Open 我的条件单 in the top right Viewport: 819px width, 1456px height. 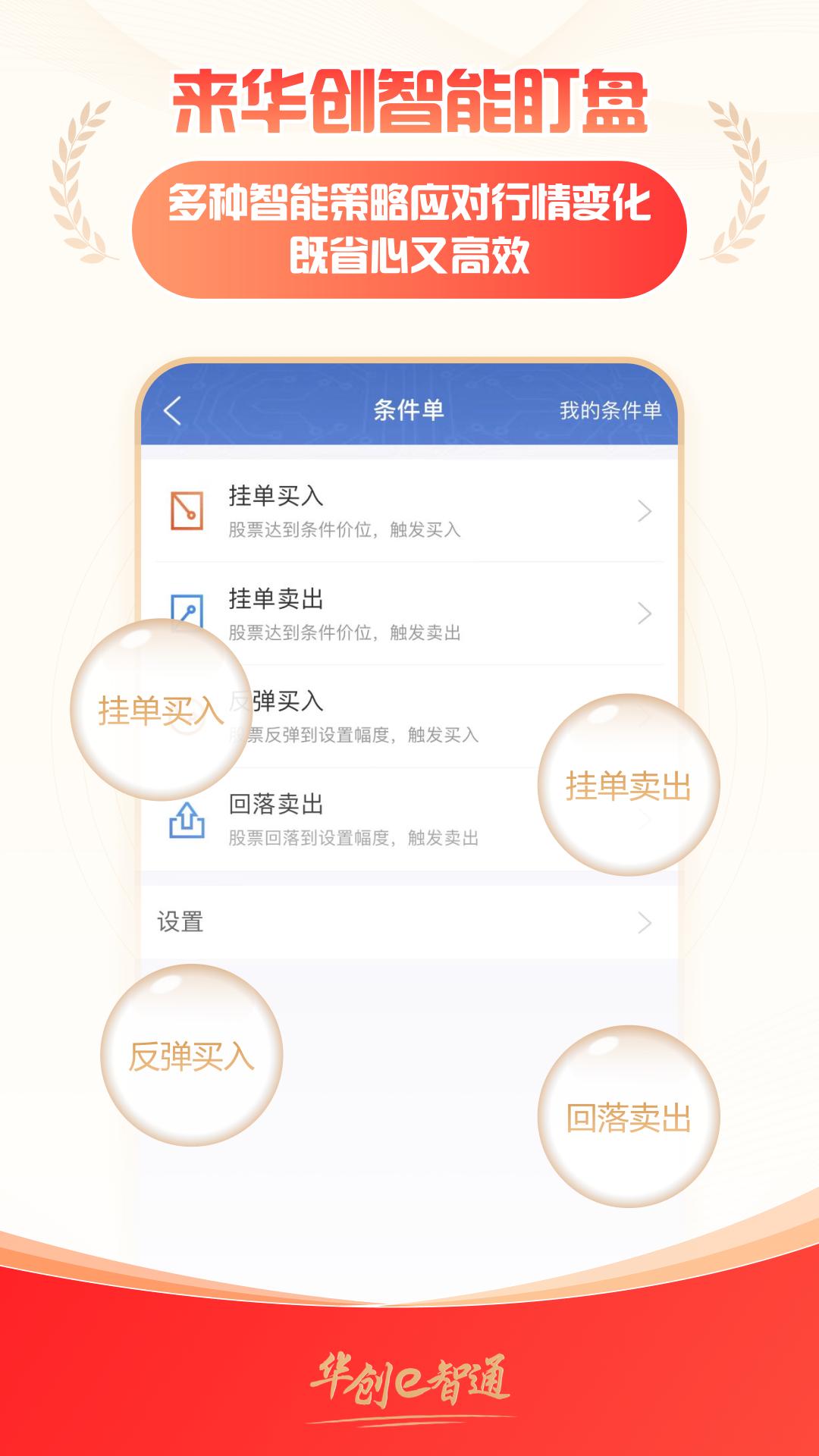(x=611, y=409)
